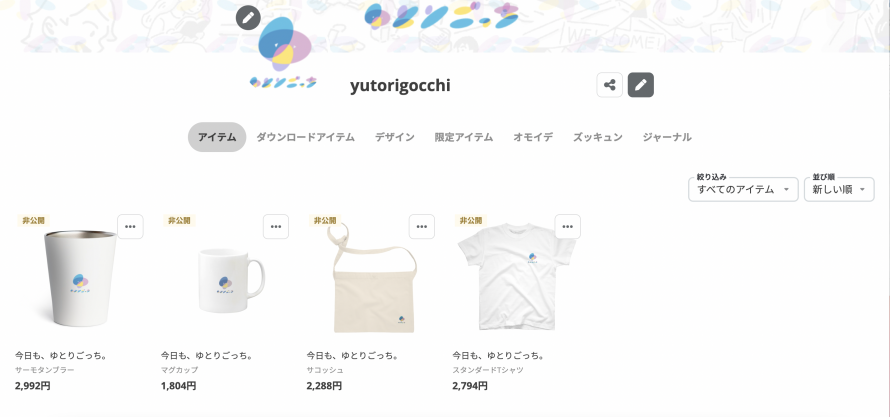Open more options for スタンダードTシャツ
The height and width of the screenshot is (417, 890).
(x=568, y=226)
